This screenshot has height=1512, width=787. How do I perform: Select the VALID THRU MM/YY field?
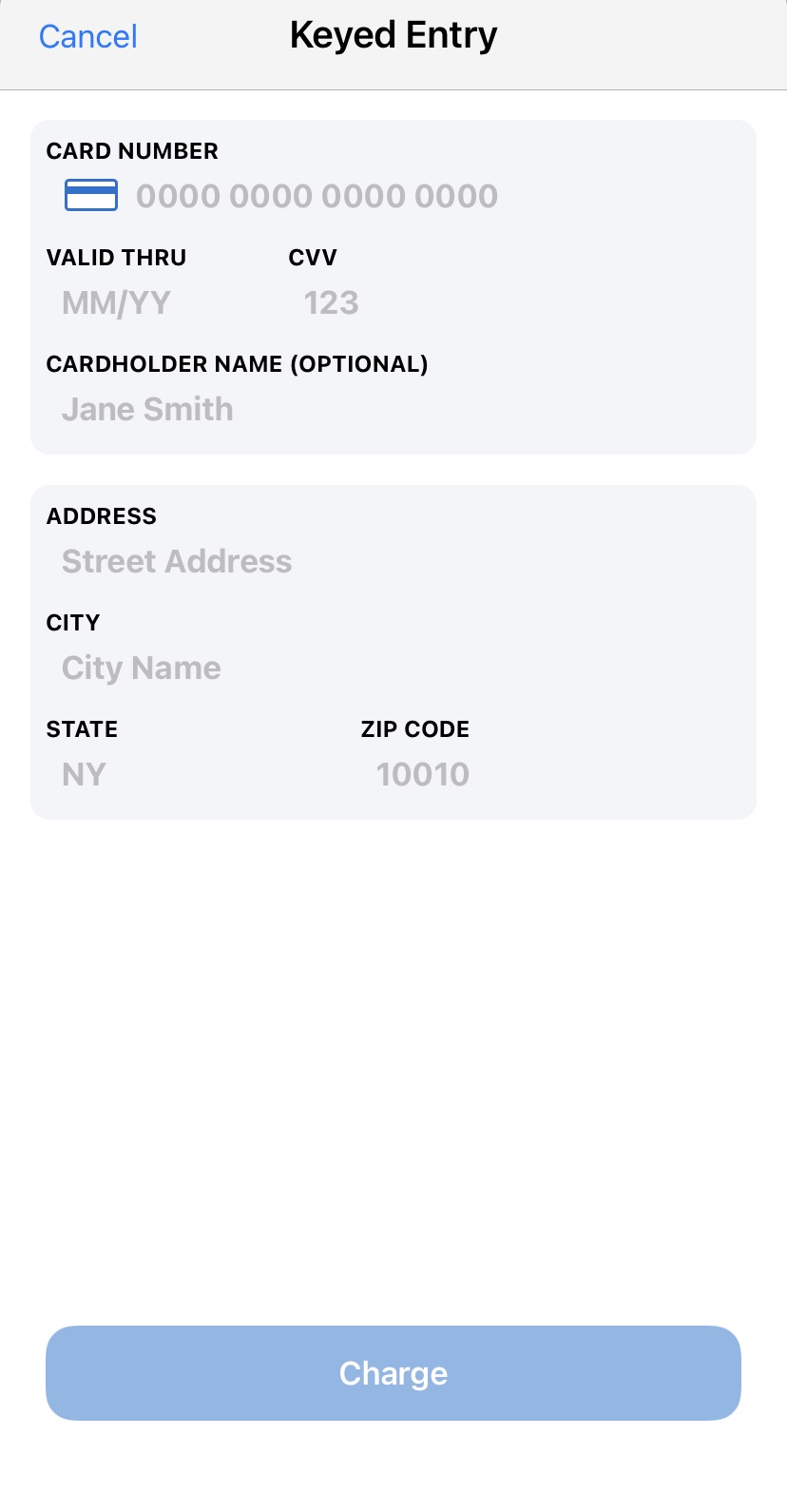pos(115,302)
